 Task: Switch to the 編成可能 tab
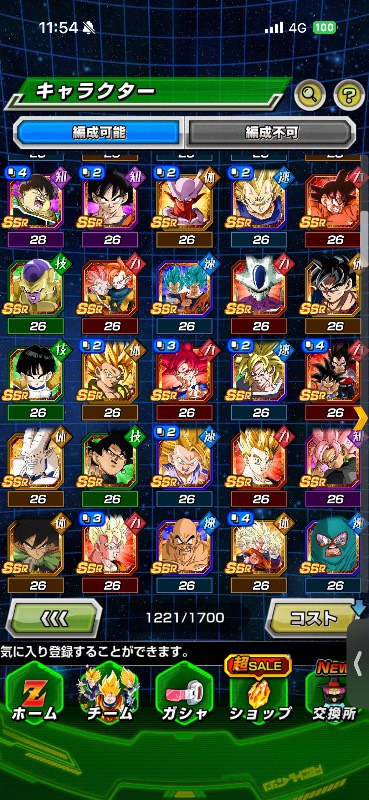click(x=99, y=133)
